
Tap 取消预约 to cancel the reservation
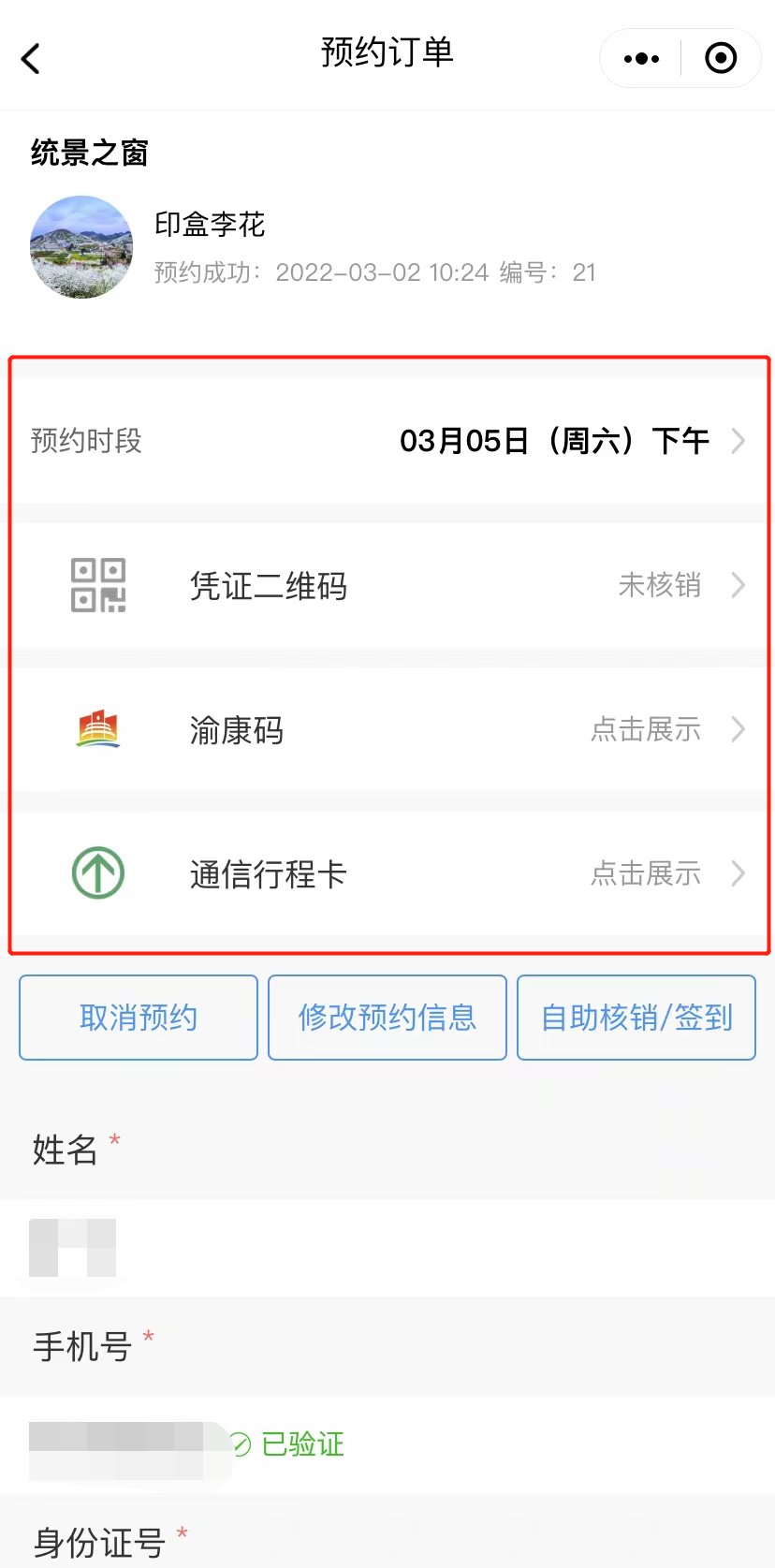(x=139, y=1018)
